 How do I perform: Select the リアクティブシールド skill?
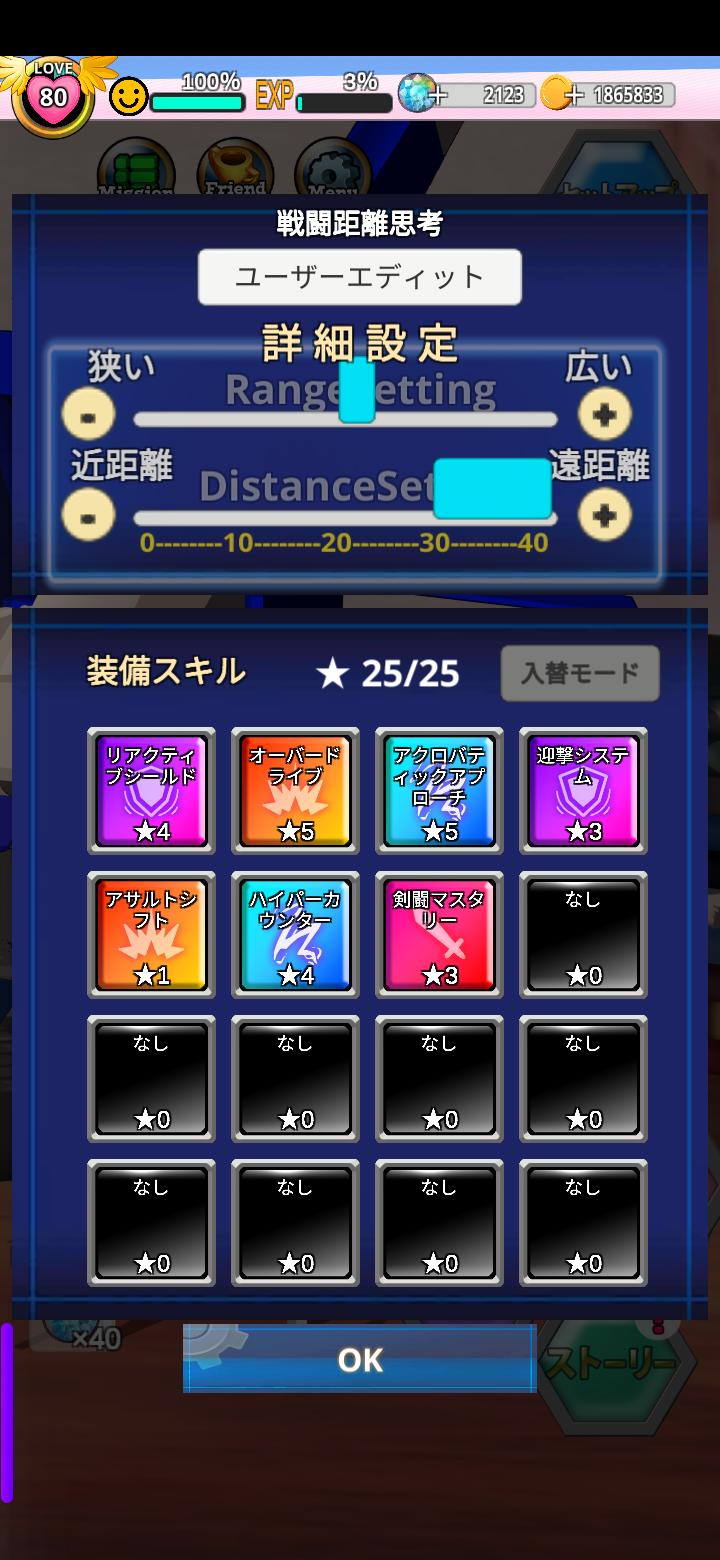pyautogui.click(x=151, y=791)
